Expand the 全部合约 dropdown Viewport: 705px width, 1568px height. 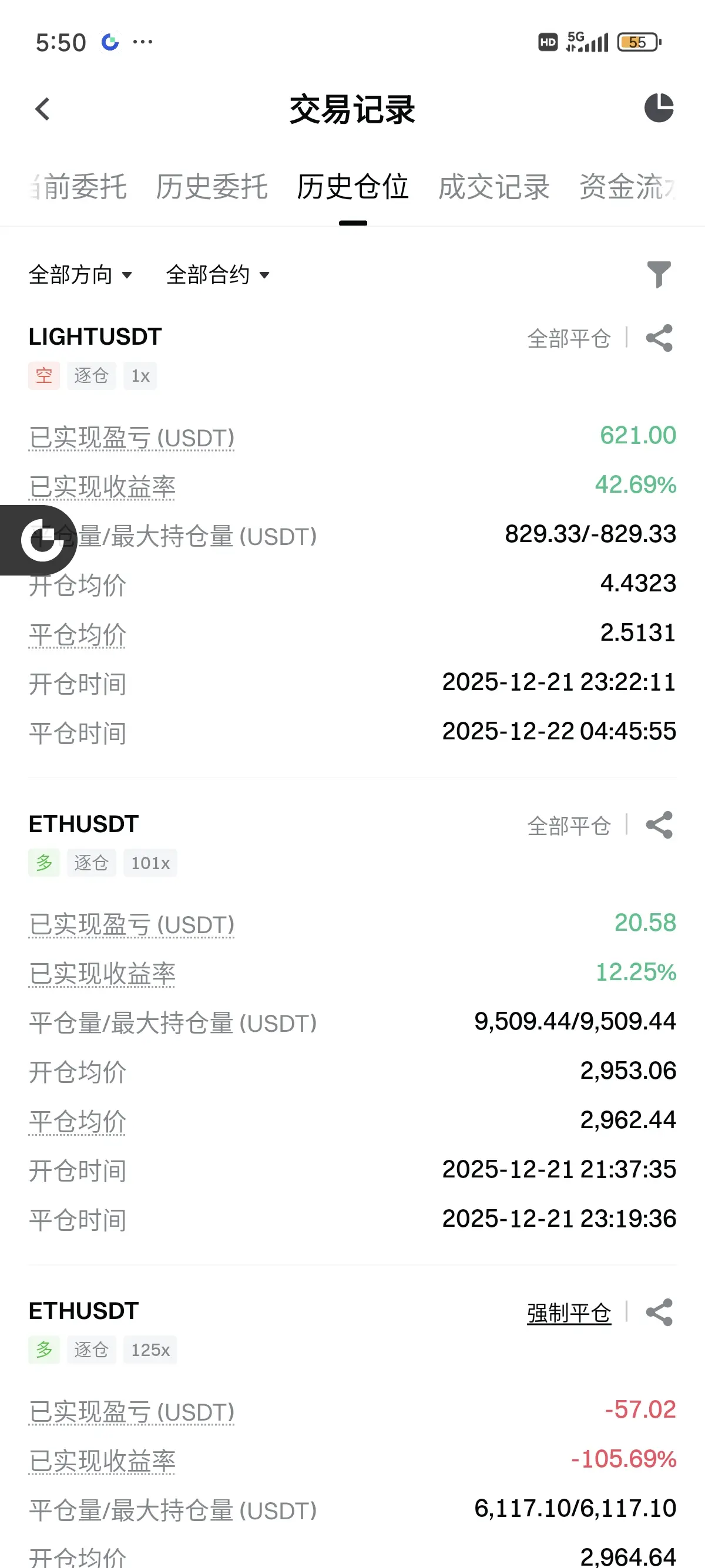(217, 275)
